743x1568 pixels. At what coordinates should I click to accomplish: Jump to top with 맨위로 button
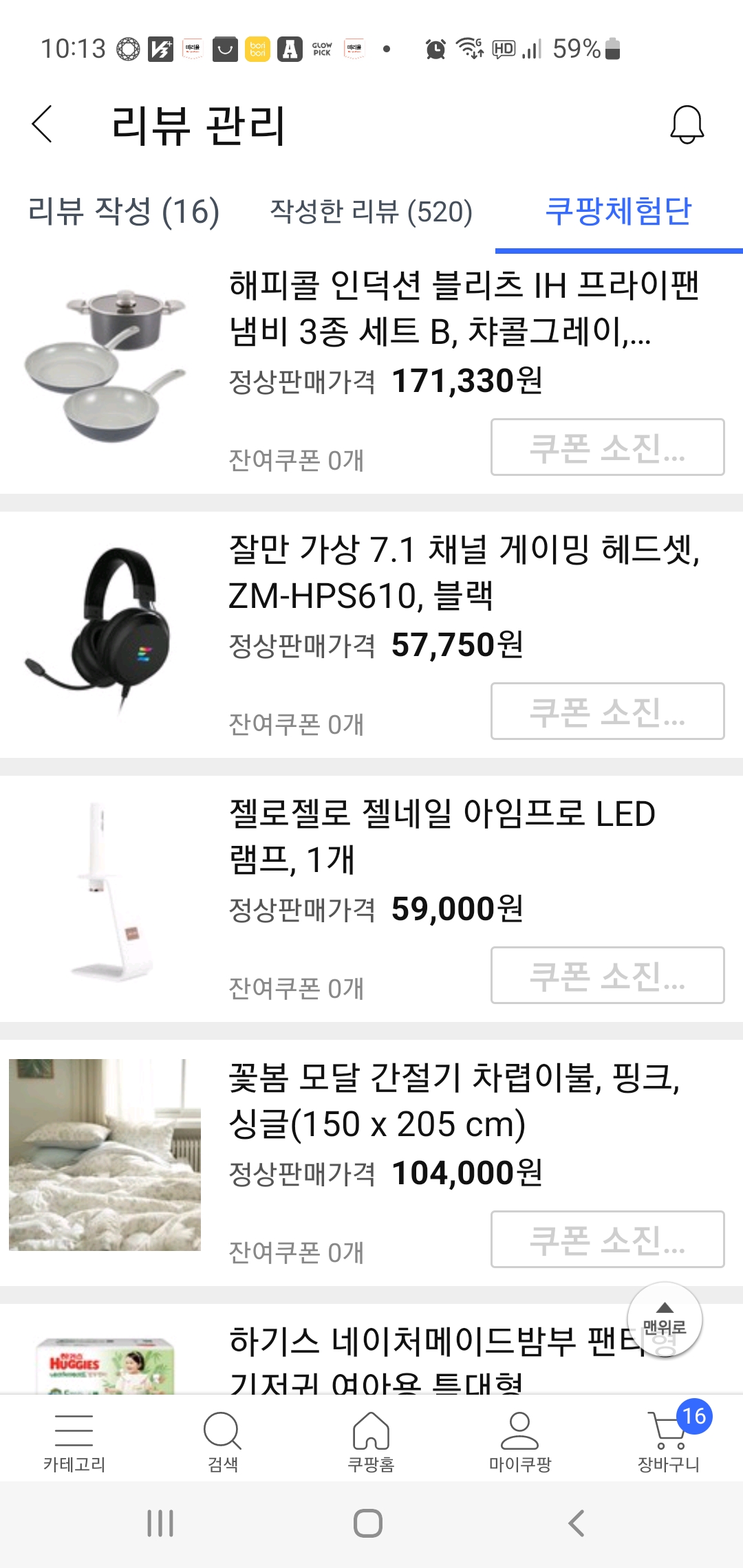665,1319
